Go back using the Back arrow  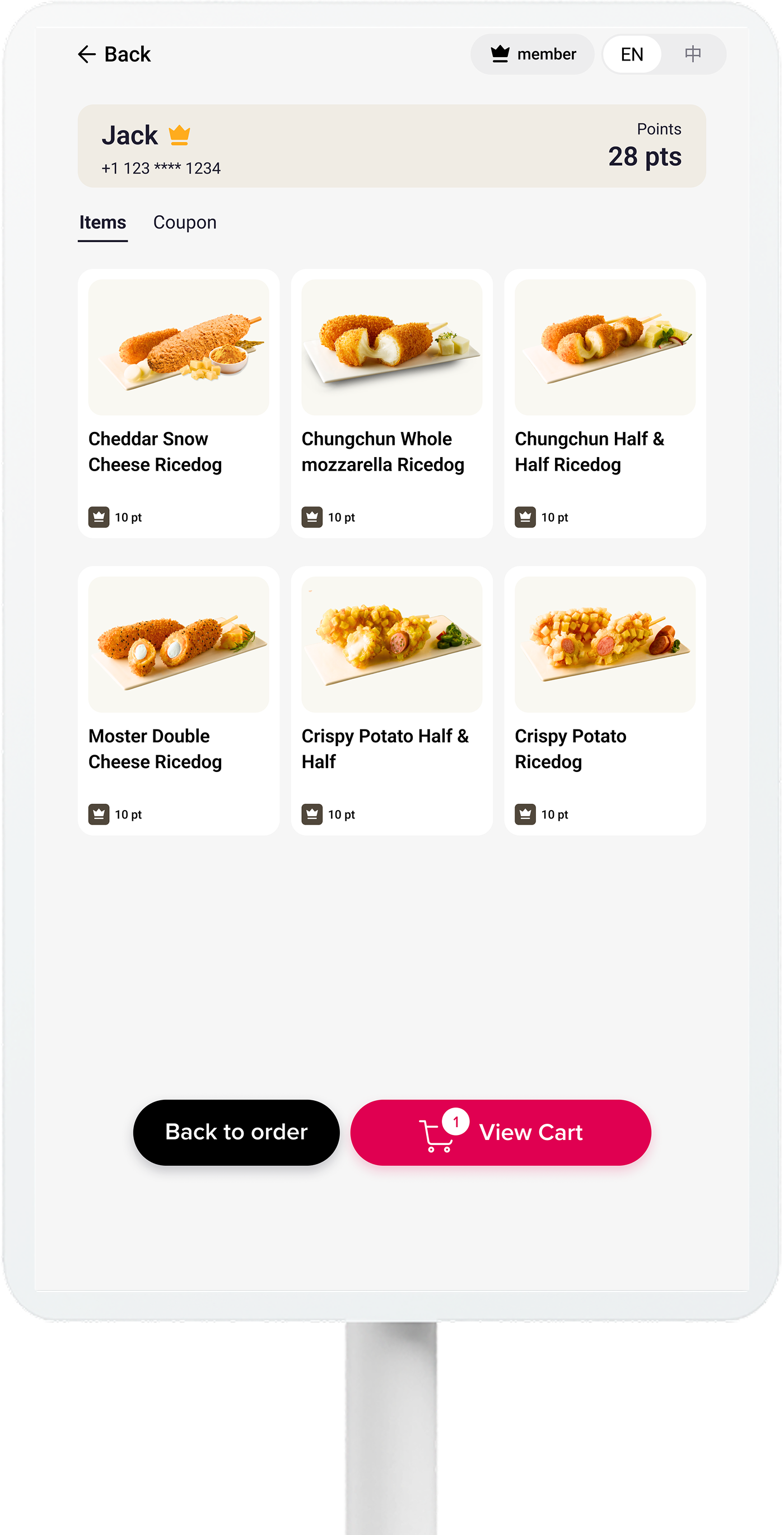click(114, 54)
